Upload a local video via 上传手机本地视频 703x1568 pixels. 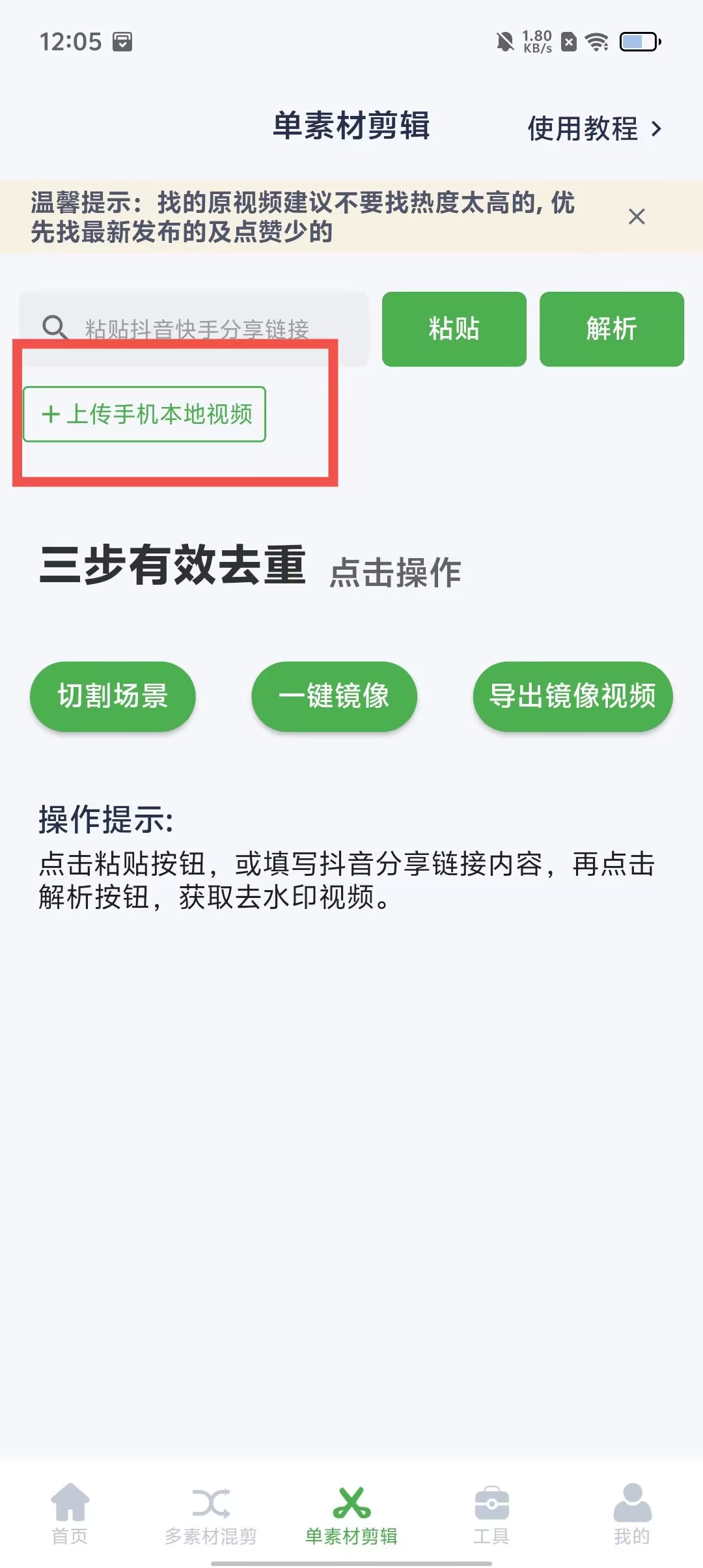click(145, 414)
